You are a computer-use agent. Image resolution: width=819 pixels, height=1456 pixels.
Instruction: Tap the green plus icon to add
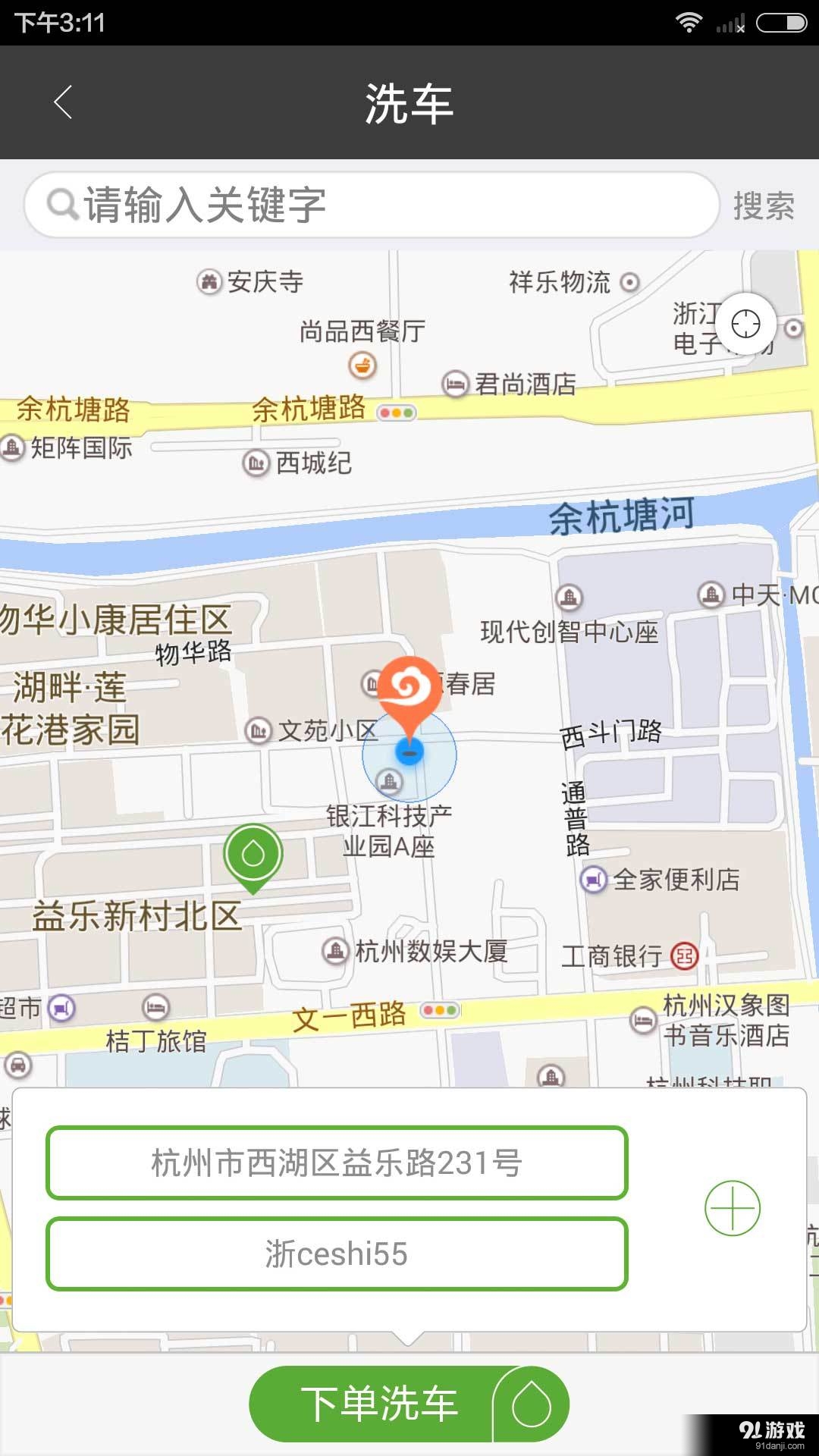pos(732,1208)
